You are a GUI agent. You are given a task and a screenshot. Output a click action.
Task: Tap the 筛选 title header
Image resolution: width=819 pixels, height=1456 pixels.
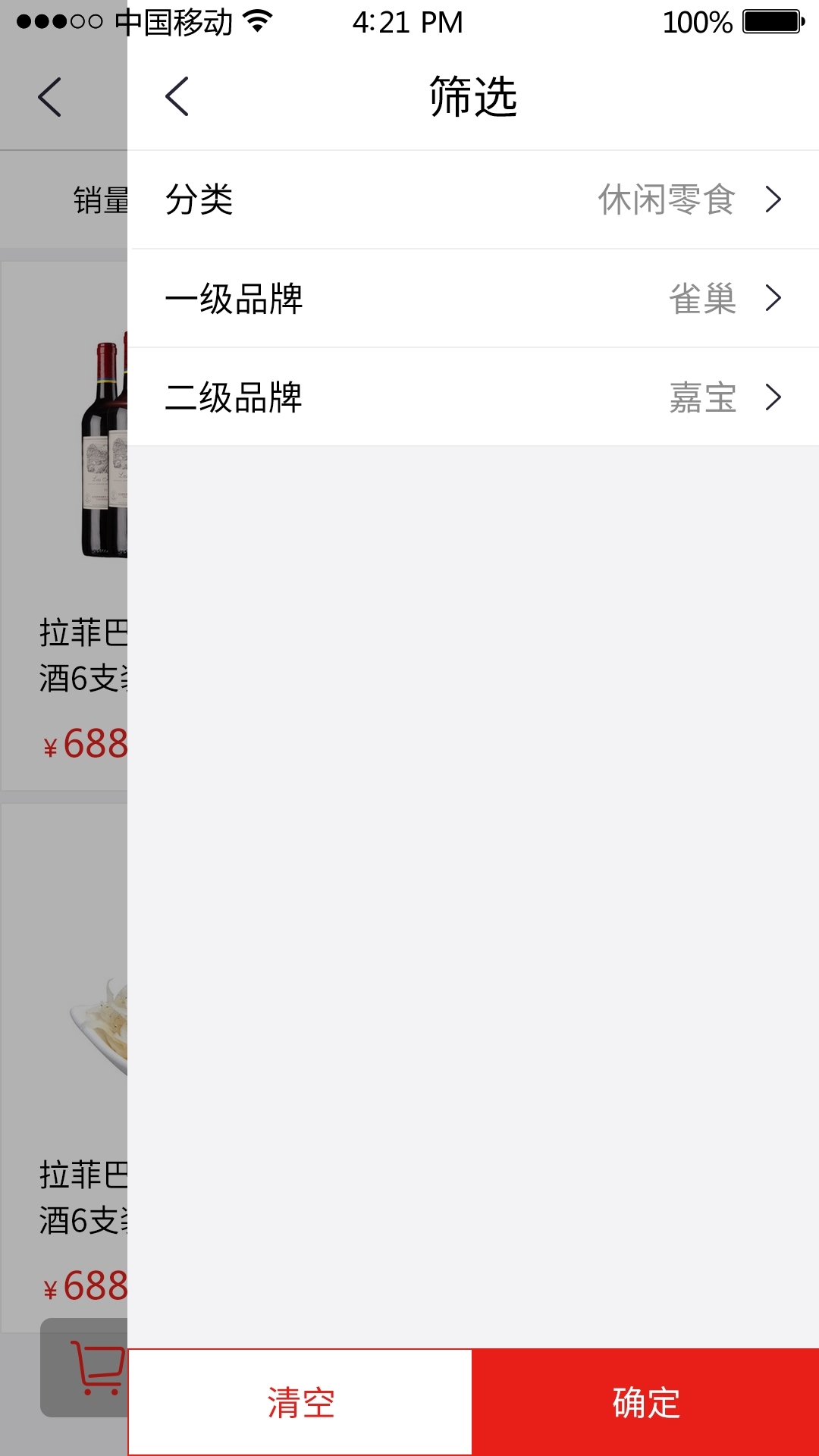coord(472,96)
